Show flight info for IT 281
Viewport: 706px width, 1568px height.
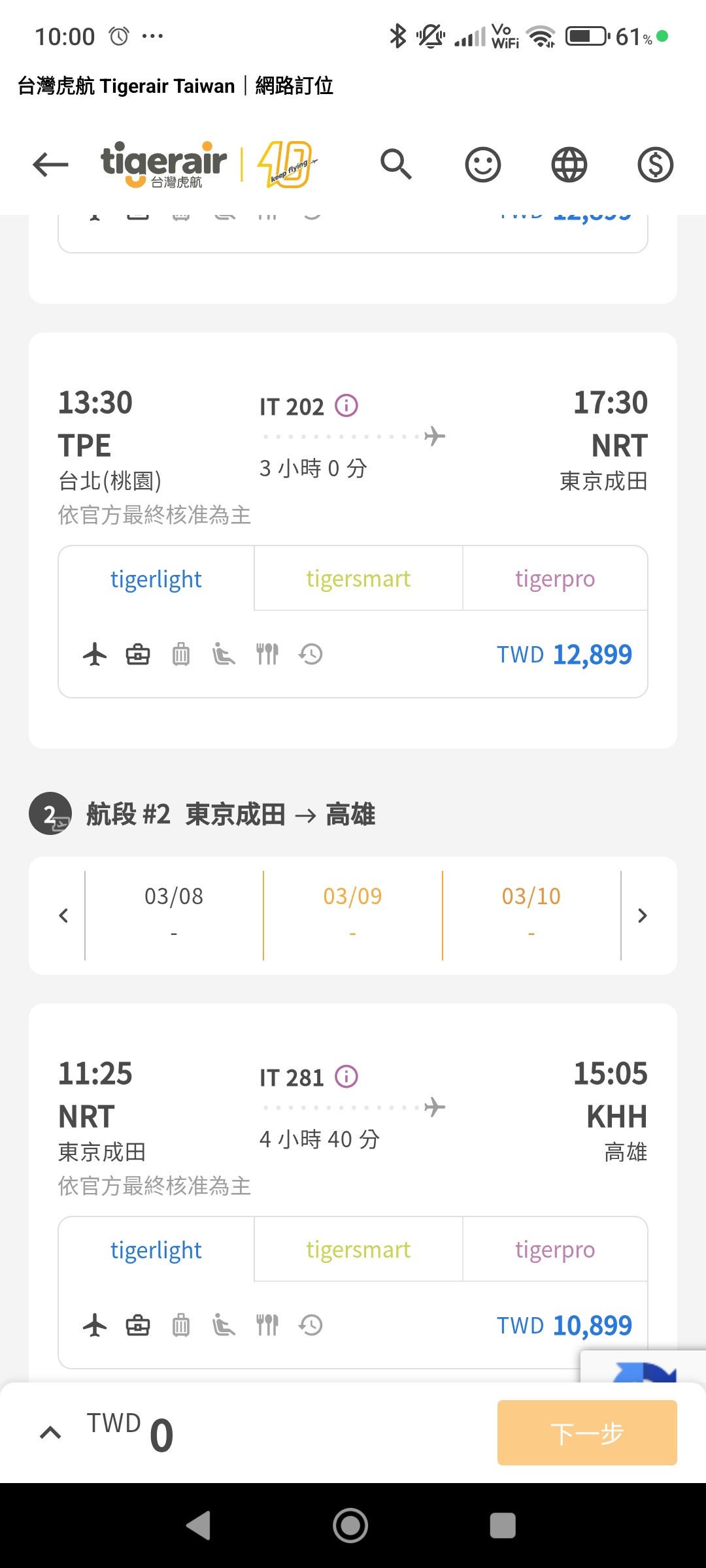(x=346, y=1077)
